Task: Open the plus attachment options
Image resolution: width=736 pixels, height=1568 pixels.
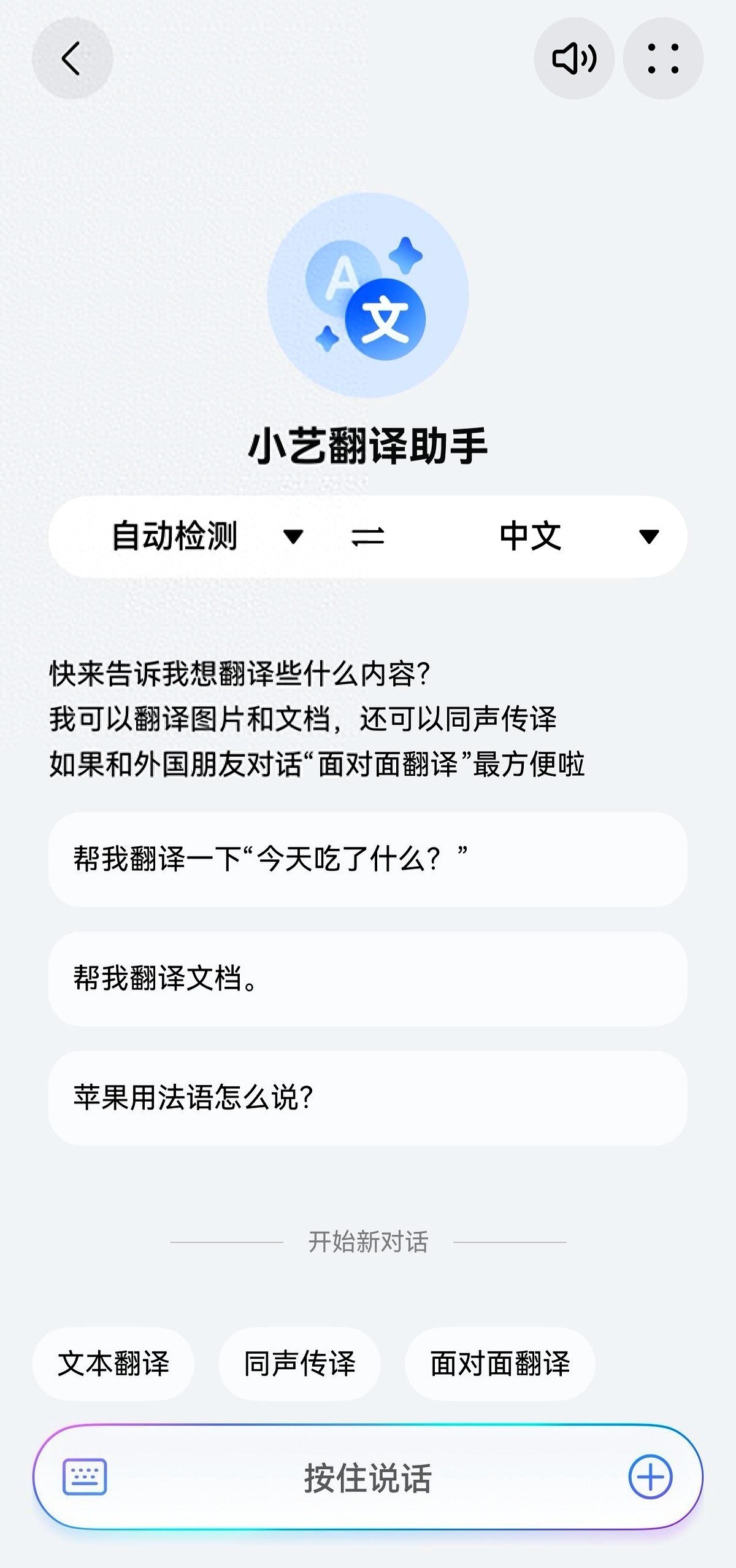Action: click(x=650, y=1477)
